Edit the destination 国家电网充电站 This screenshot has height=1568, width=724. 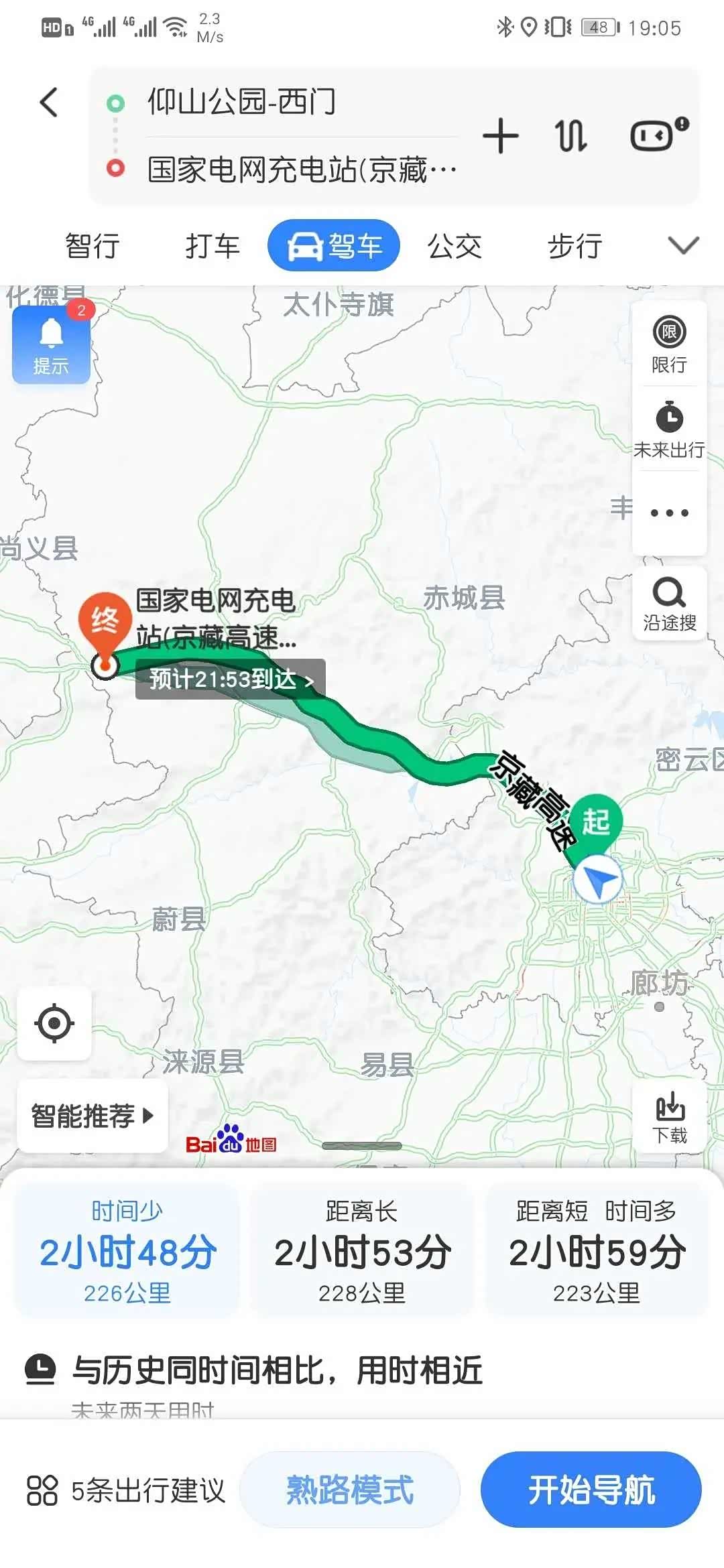(x=302, y=169)
